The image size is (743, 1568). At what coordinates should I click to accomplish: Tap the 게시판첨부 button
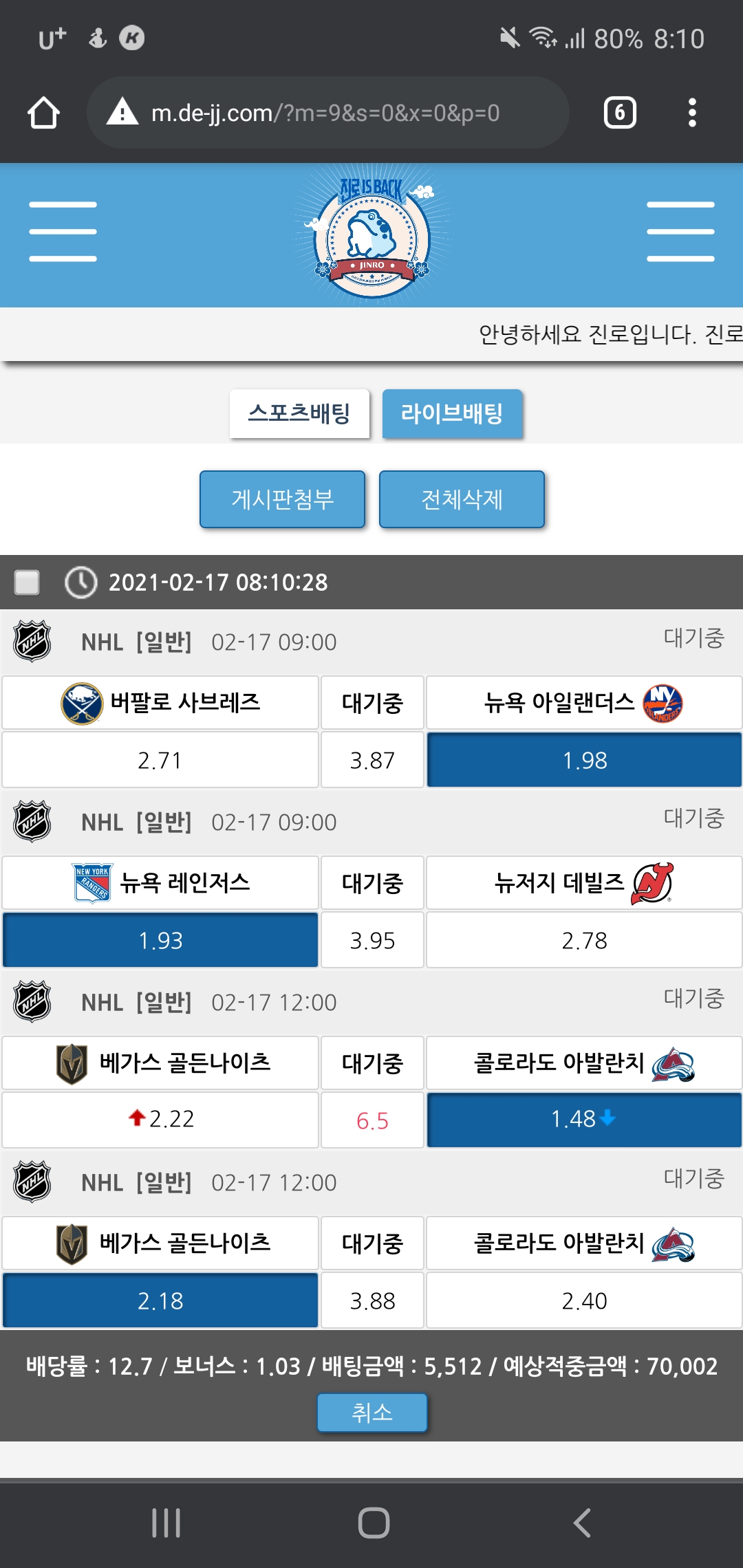coord(282,499)
